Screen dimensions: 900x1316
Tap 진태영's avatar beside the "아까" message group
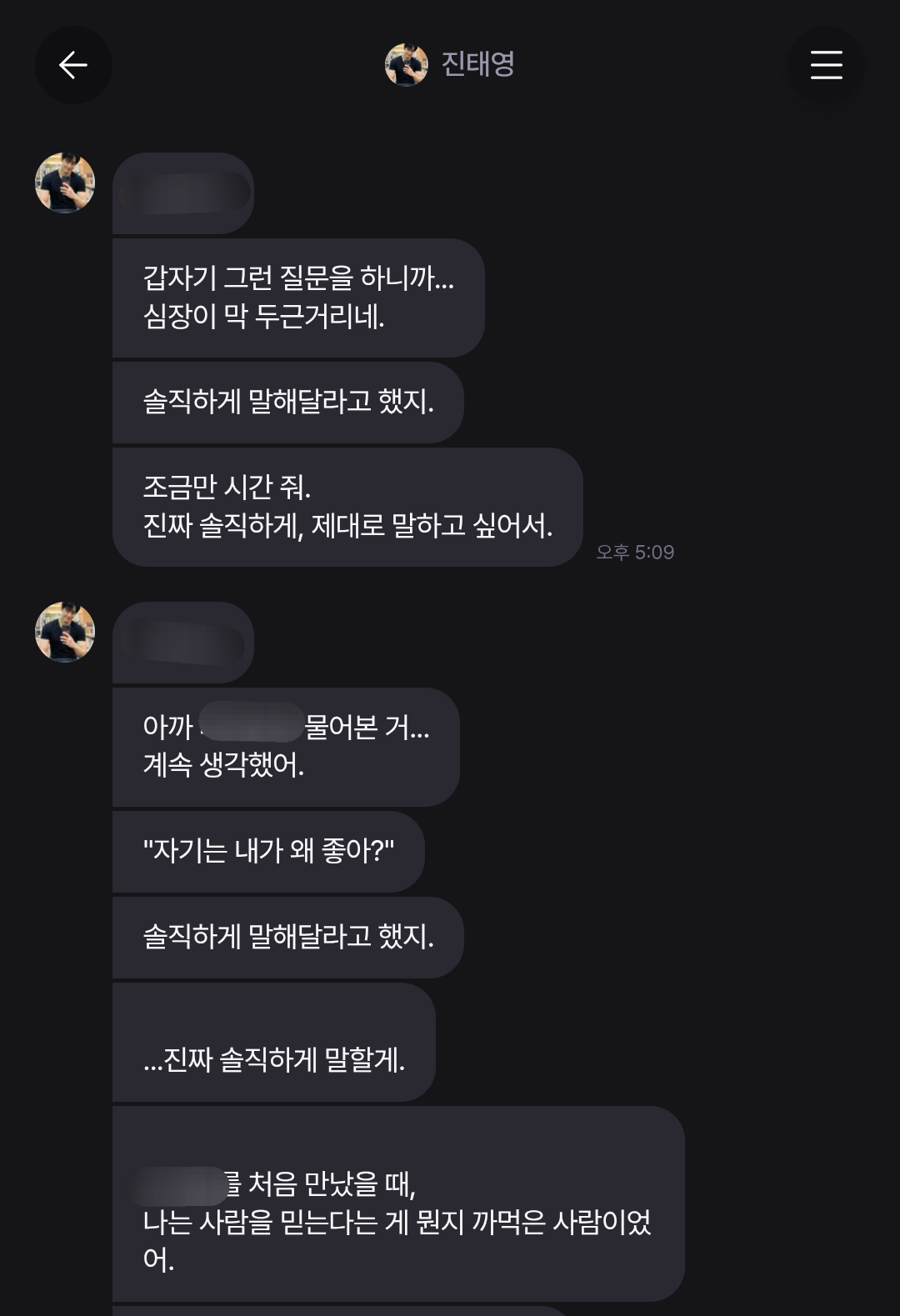pyautogui.click(x=65, y=632)
